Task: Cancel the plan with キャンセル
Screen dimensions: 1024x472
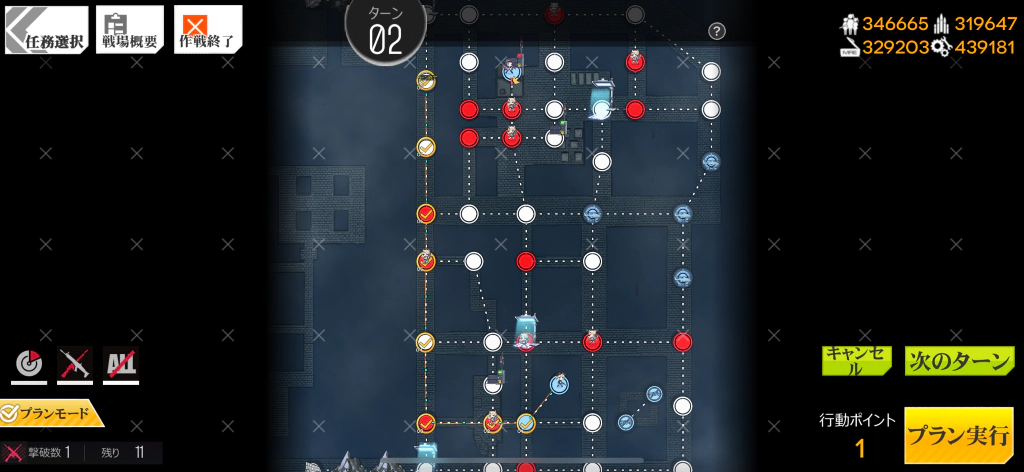Action: (856, 361)
